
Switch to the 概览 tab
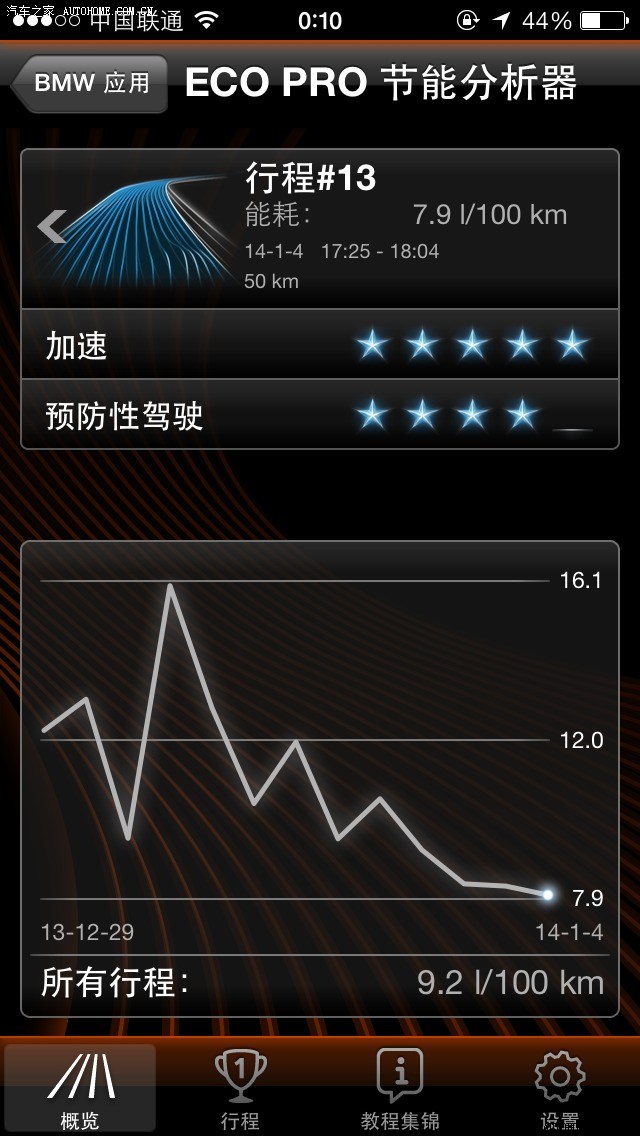[80, 1089]
